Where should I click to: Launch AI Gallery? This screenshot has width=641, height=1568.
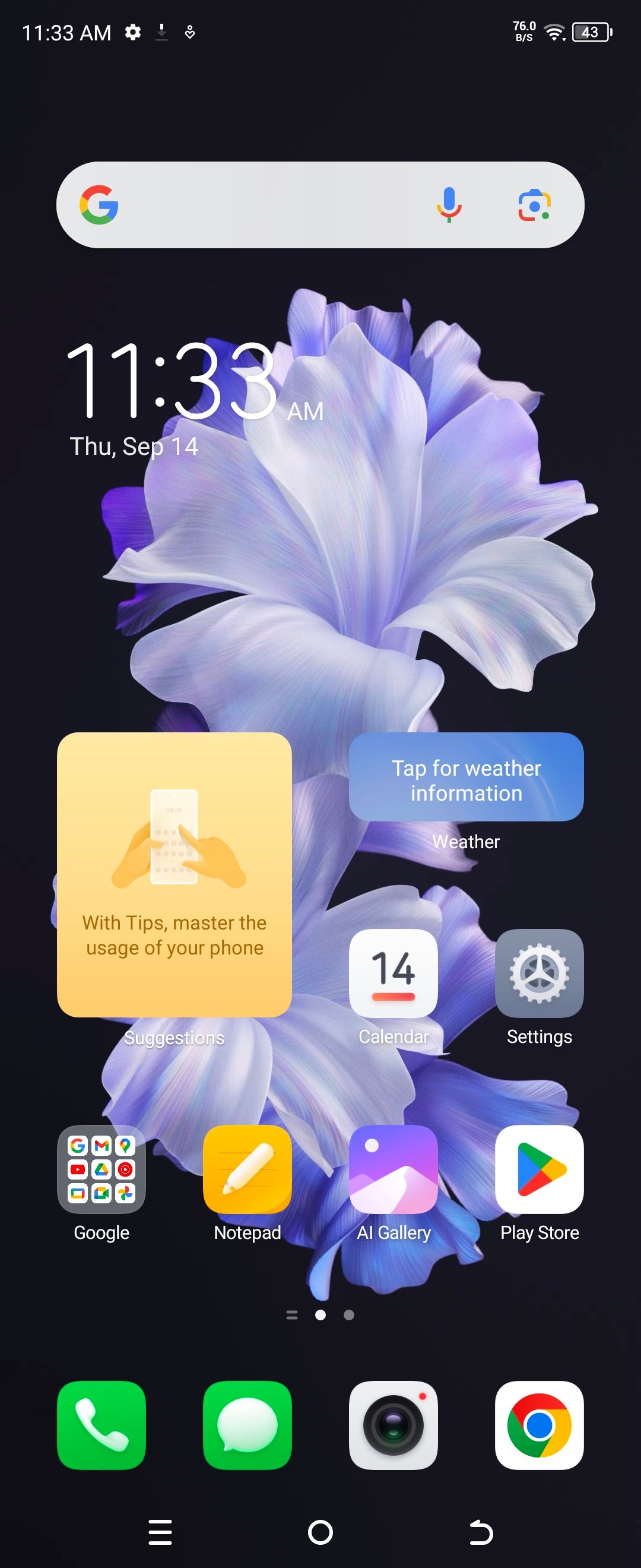[x=393, y=1169]
